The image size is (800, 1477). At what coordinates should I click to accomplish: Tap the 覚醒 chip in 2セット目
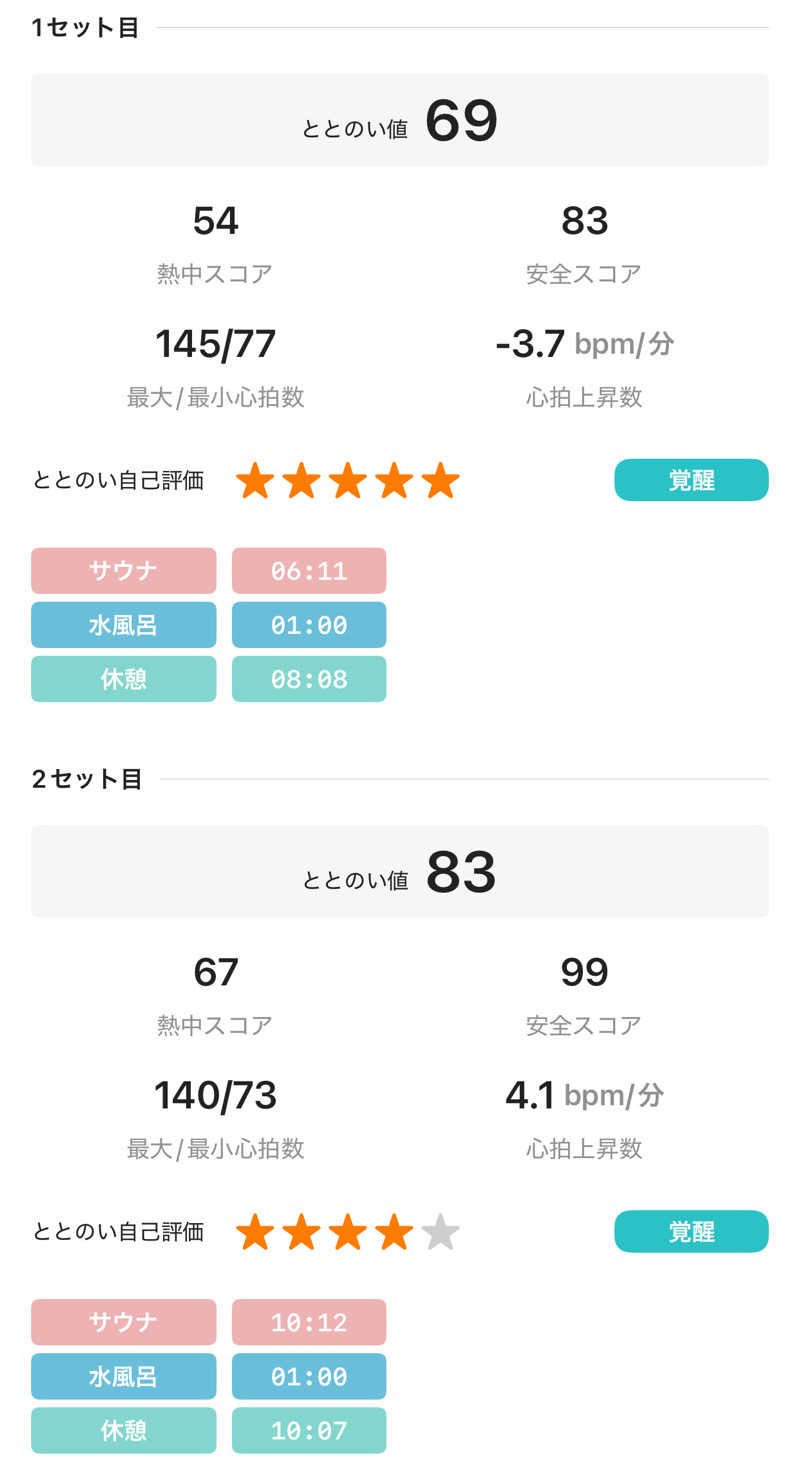691,1231
